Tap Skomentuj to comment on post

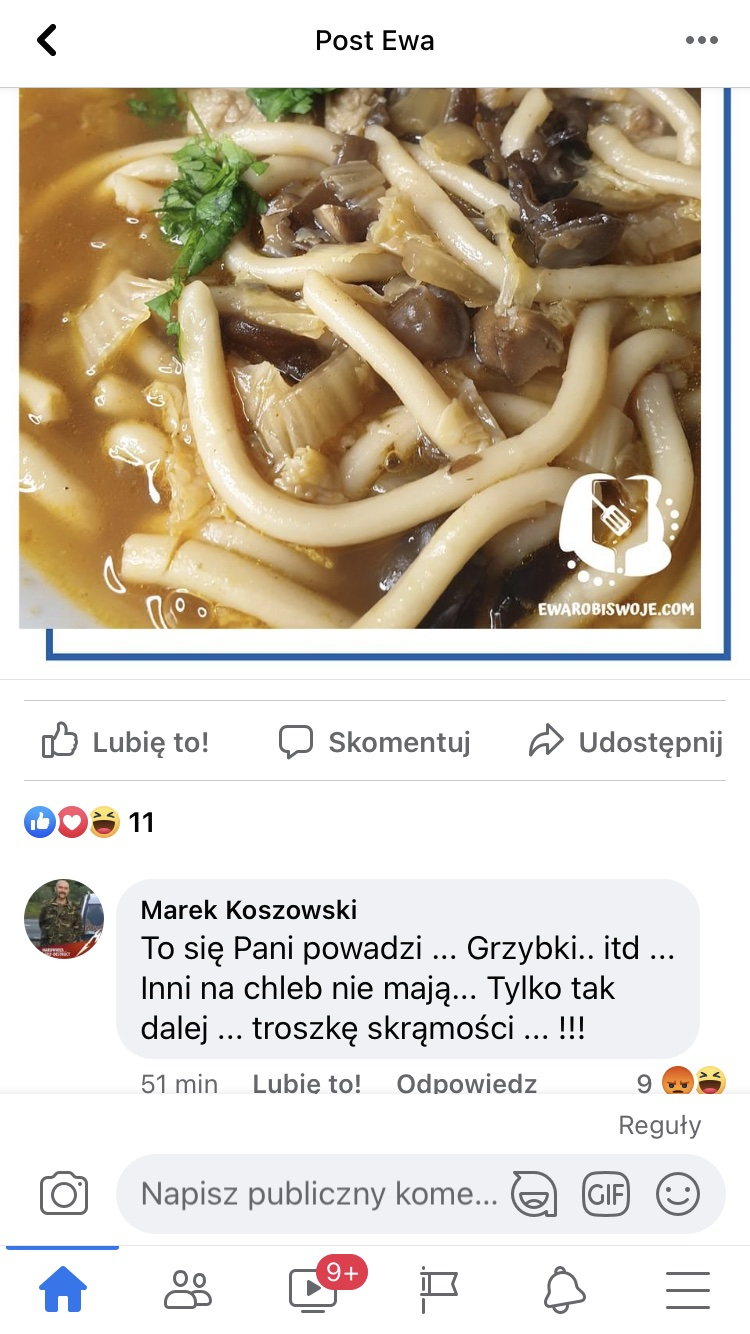pos(374,742)
